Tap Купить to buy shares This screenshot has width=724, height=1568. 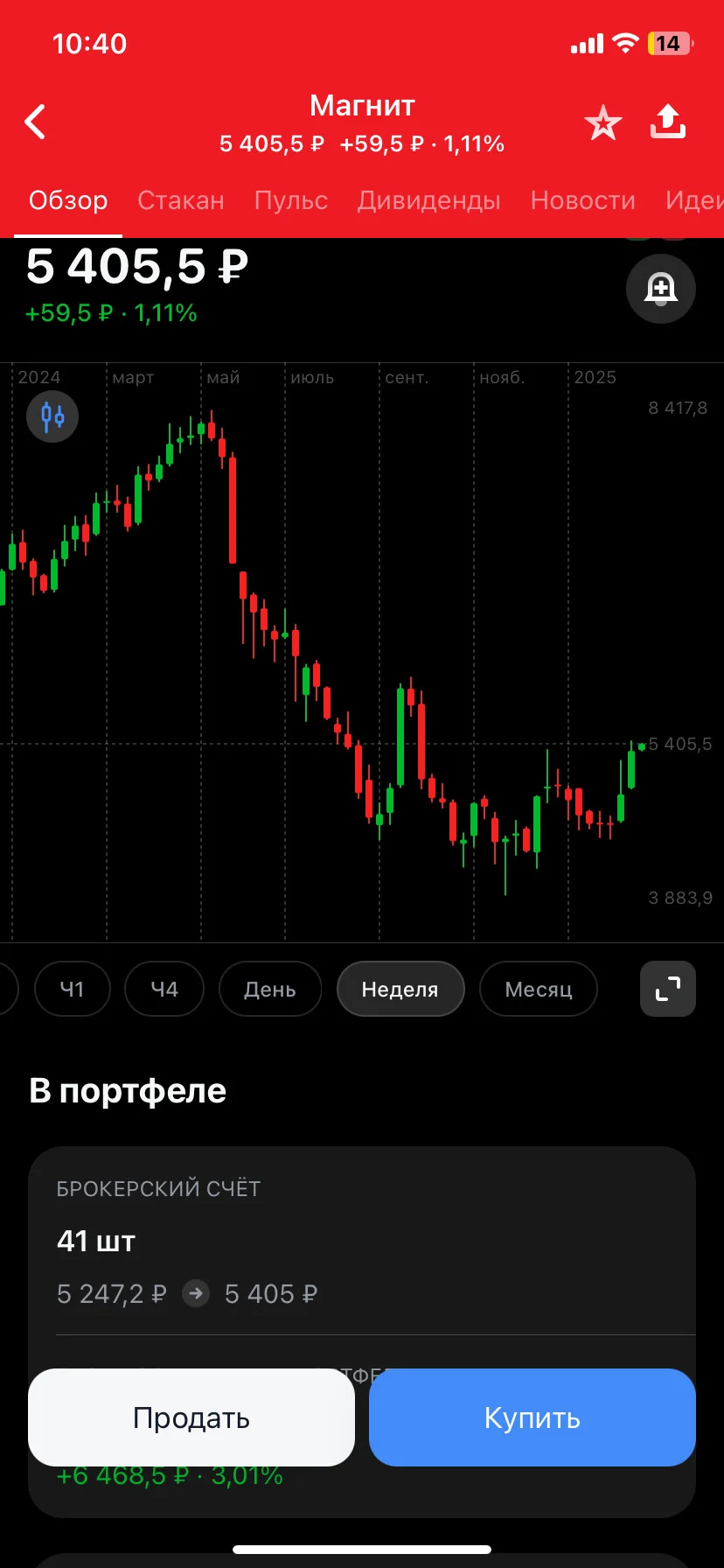coord(533,1417)
